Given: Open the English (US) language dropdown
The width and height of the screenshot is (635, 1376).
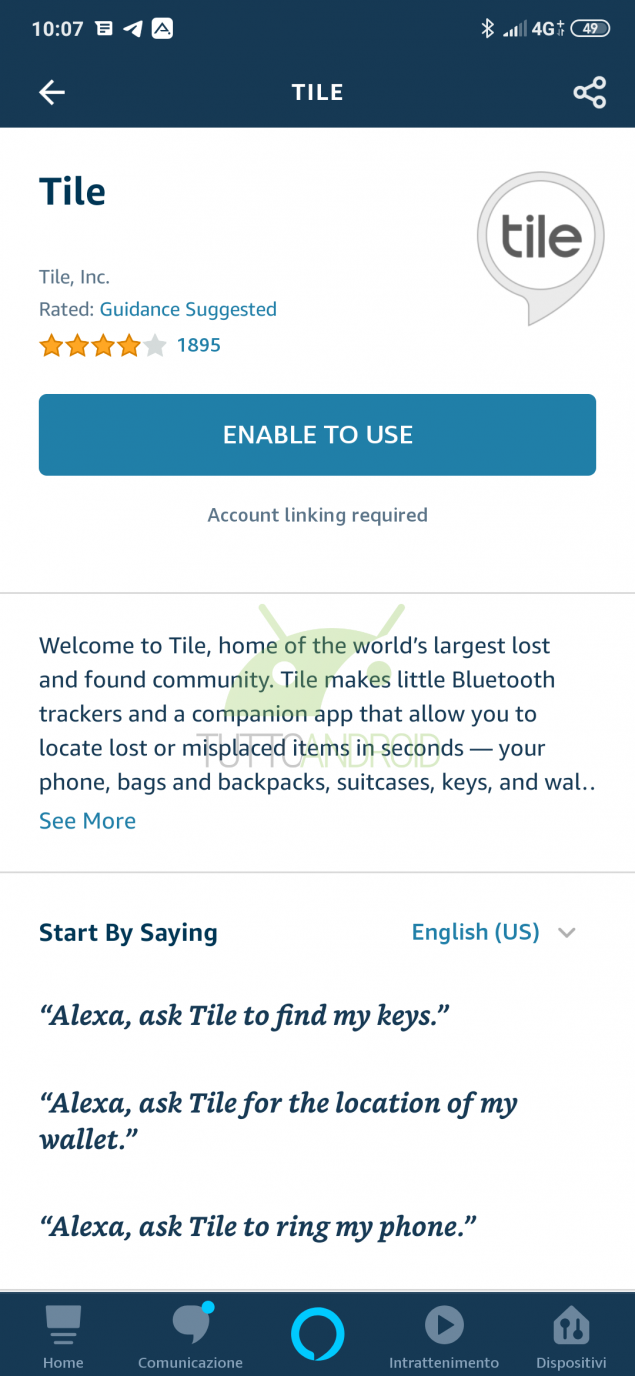Looking at the screenshot, I should click(x=494, y=932).
